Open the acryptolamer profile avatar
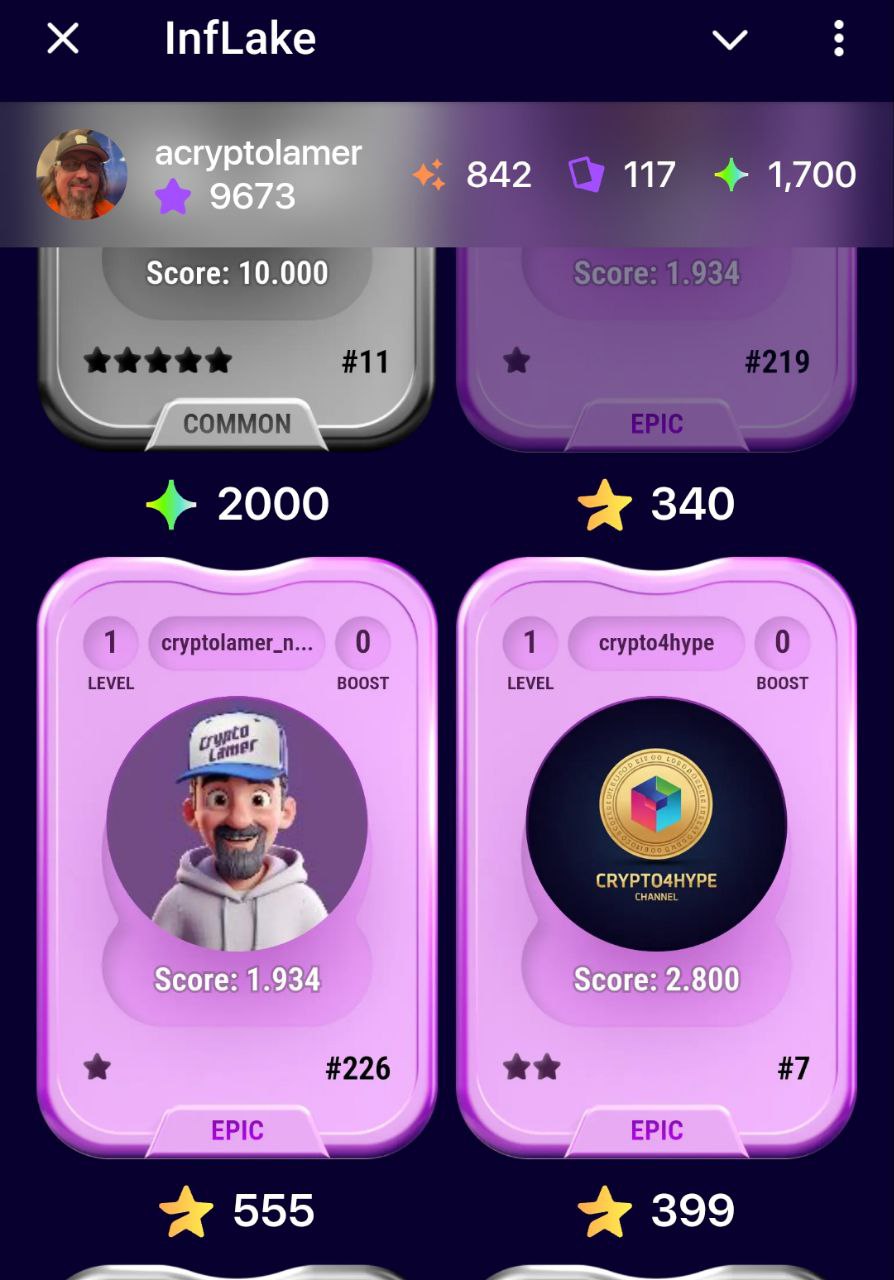This screenshot has width=894, height=1280. point(81,174)
